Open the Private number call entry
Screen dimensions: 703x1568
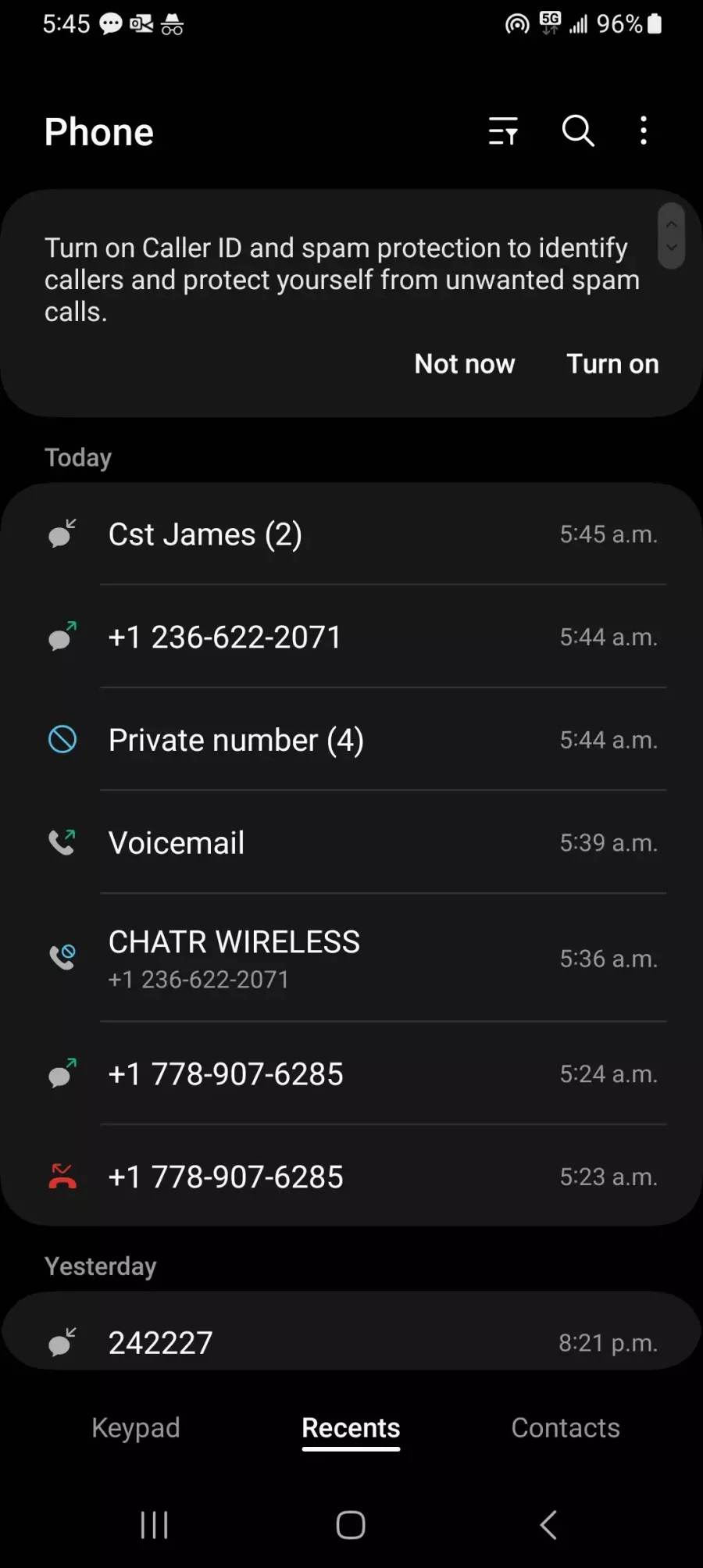coord(351,740)
